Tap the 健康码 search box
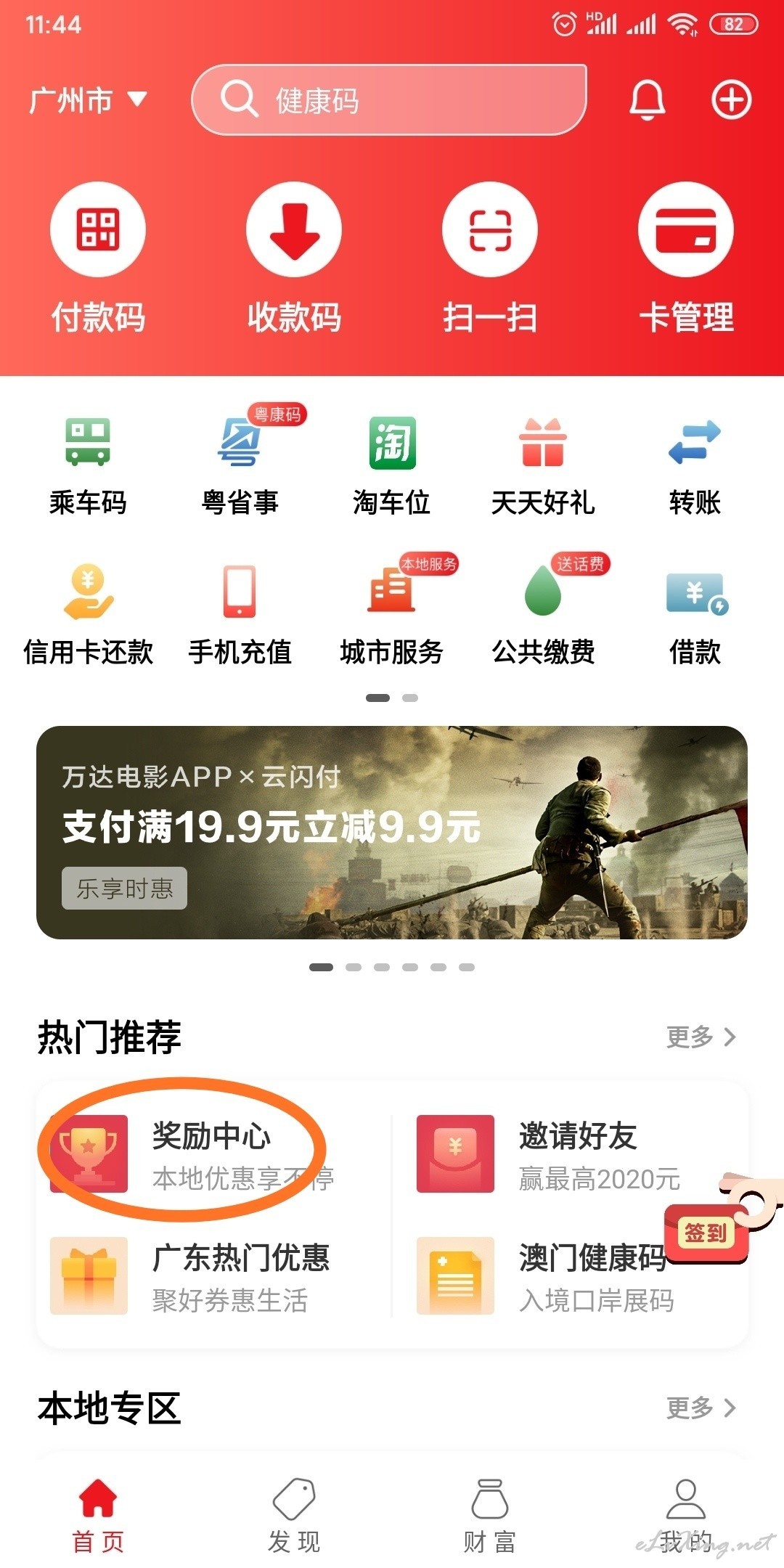 click(x=389, y=100)
